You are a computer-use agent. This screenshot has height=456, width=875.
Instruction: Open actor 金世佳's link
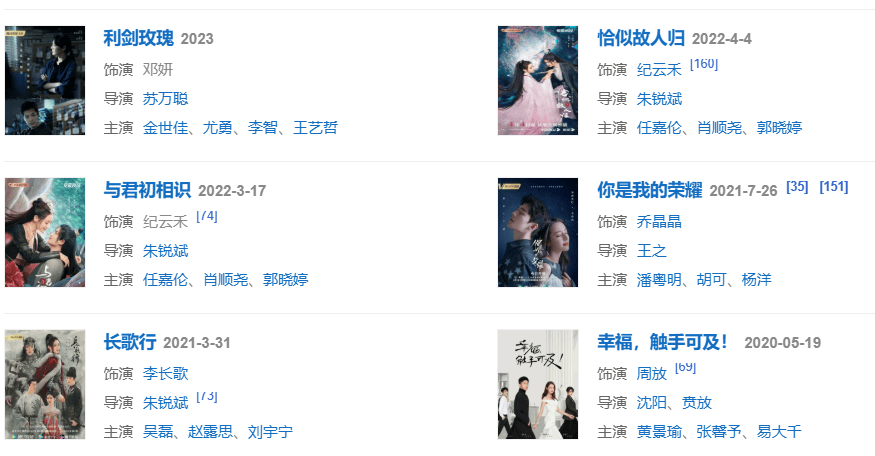pos(165,128)
